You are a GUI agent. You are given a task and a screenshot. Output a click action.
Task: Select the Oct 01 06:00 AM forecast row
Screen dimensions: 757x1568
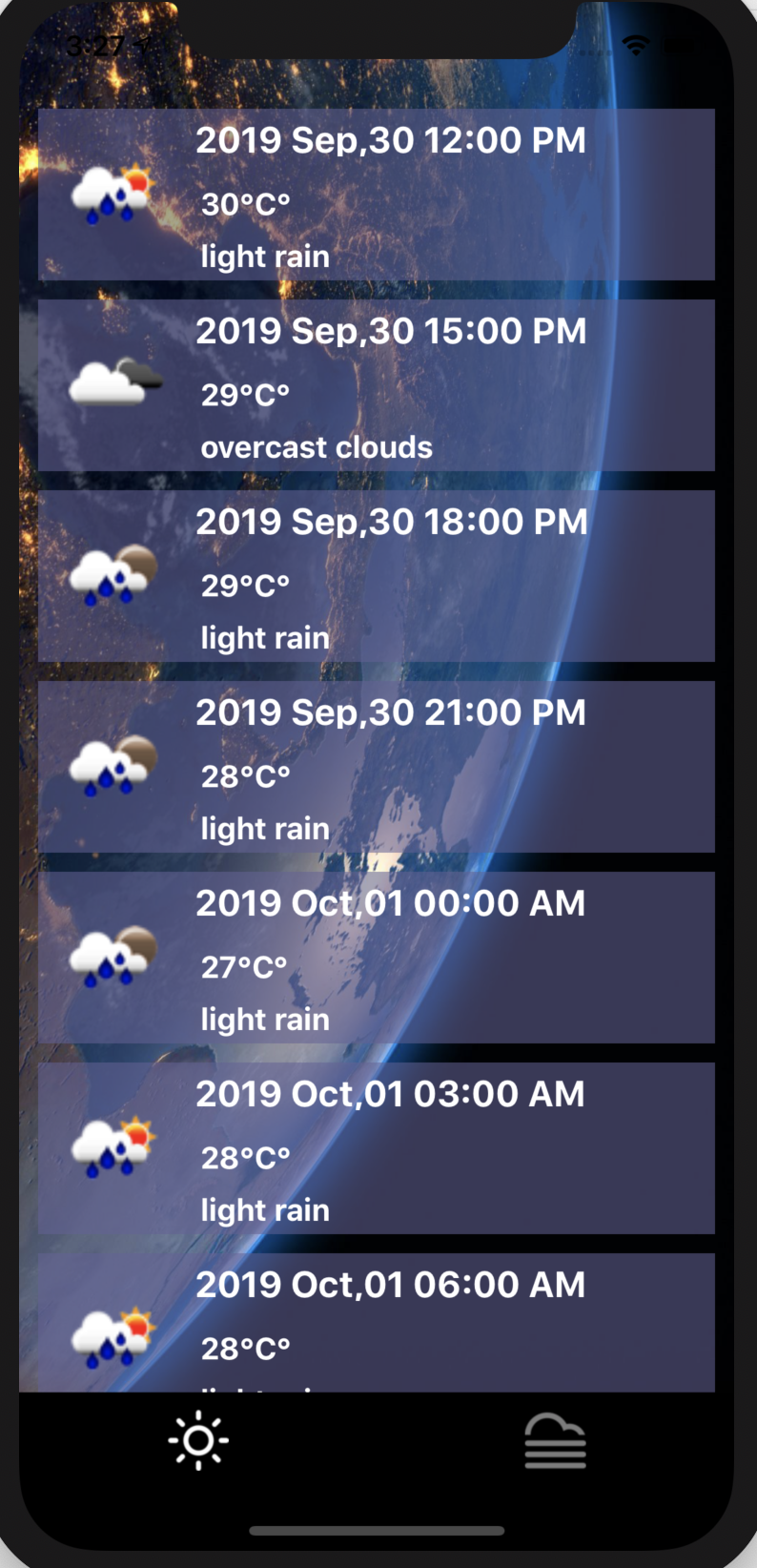pyautogui.click(x=378, y=1321)
